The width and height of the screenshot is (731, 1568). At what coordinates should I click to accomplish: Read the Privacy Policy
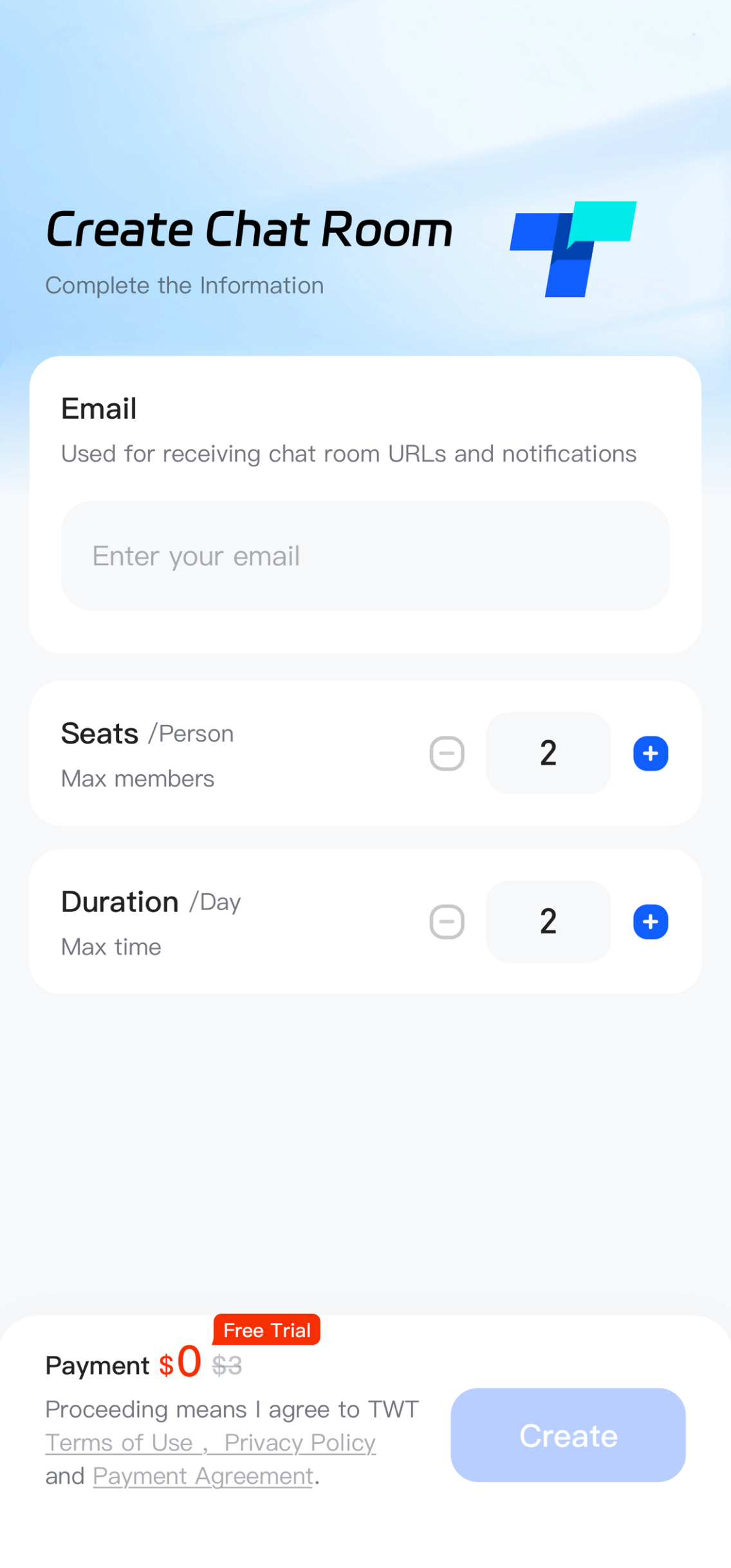point(300,1443)
